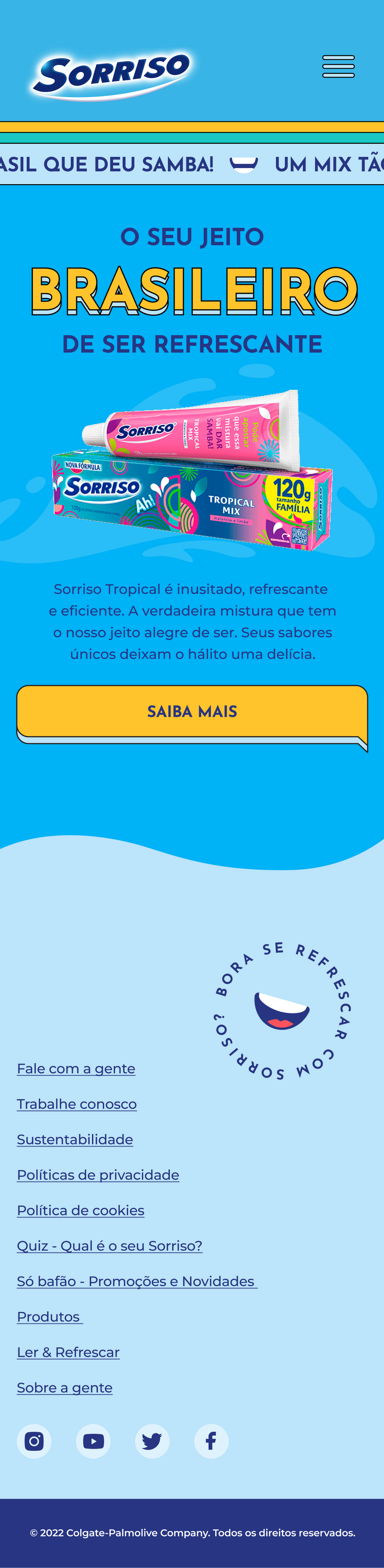Image resolution: width=384 pixels, height=1568 pixels.
Task: Open Ler & Refrescar link
Action: (68, 1352)
